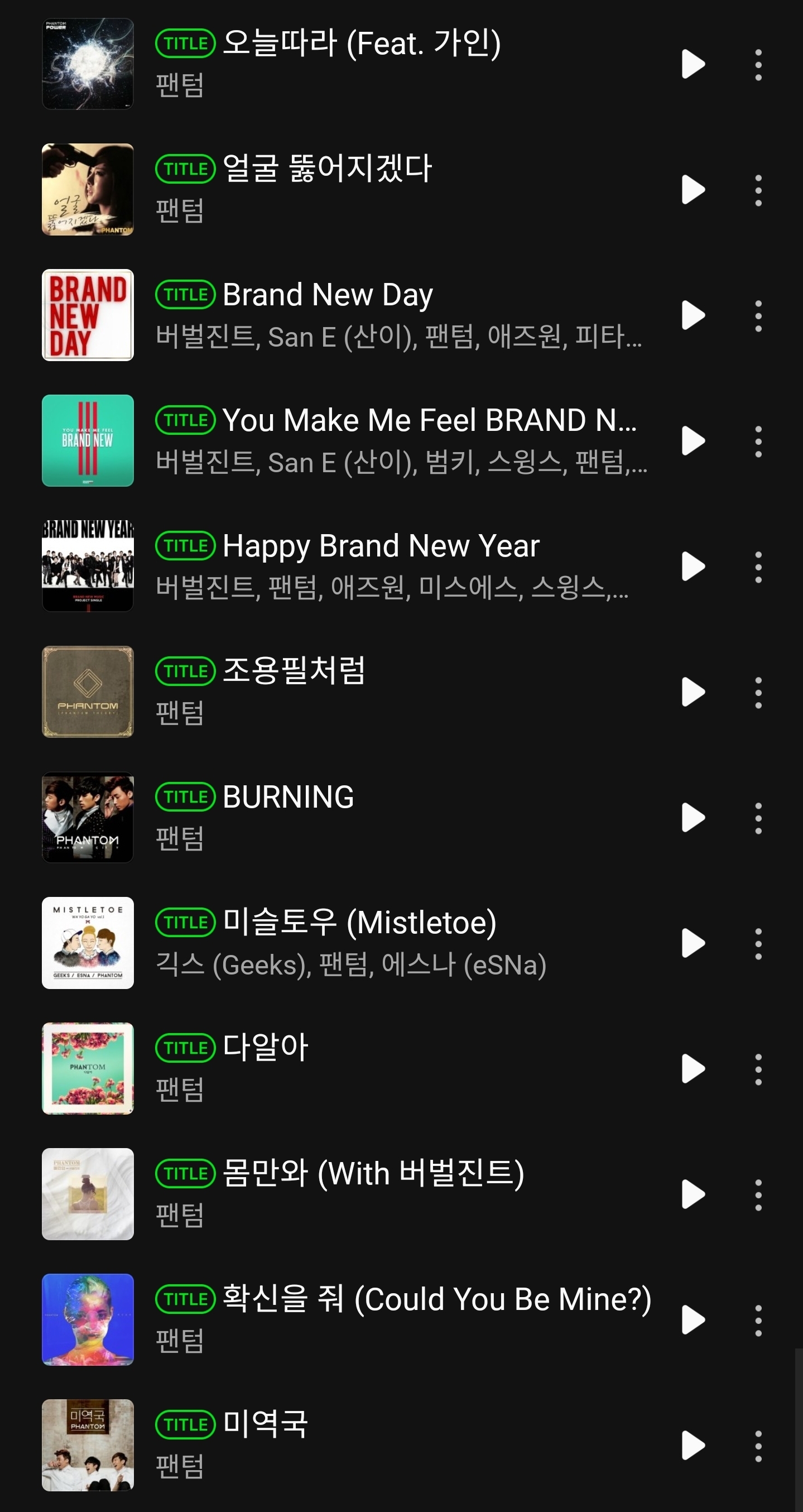Viewport: 803px width, 1512px height.
Task: Open more options for BURNING
Action: tap(758, 818)
